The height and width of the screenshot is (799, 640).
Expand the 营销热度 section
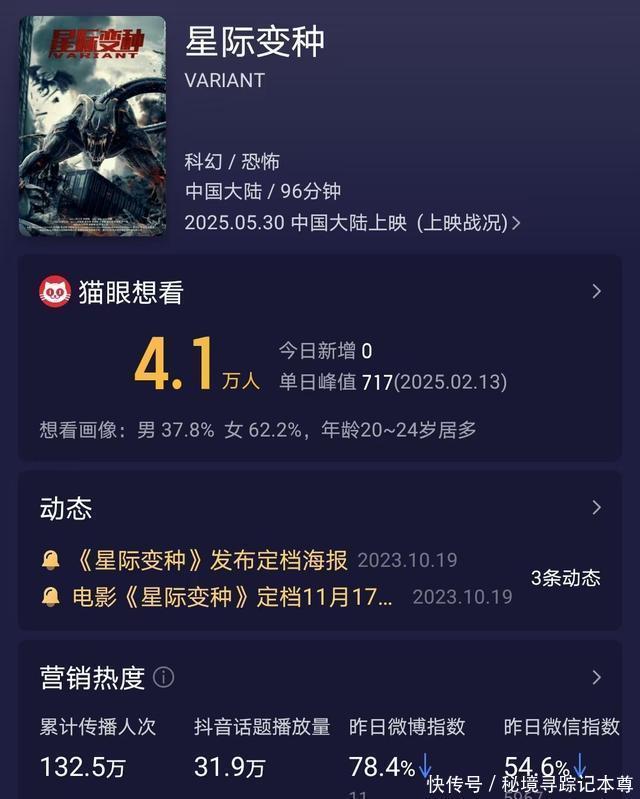[596, 678]
